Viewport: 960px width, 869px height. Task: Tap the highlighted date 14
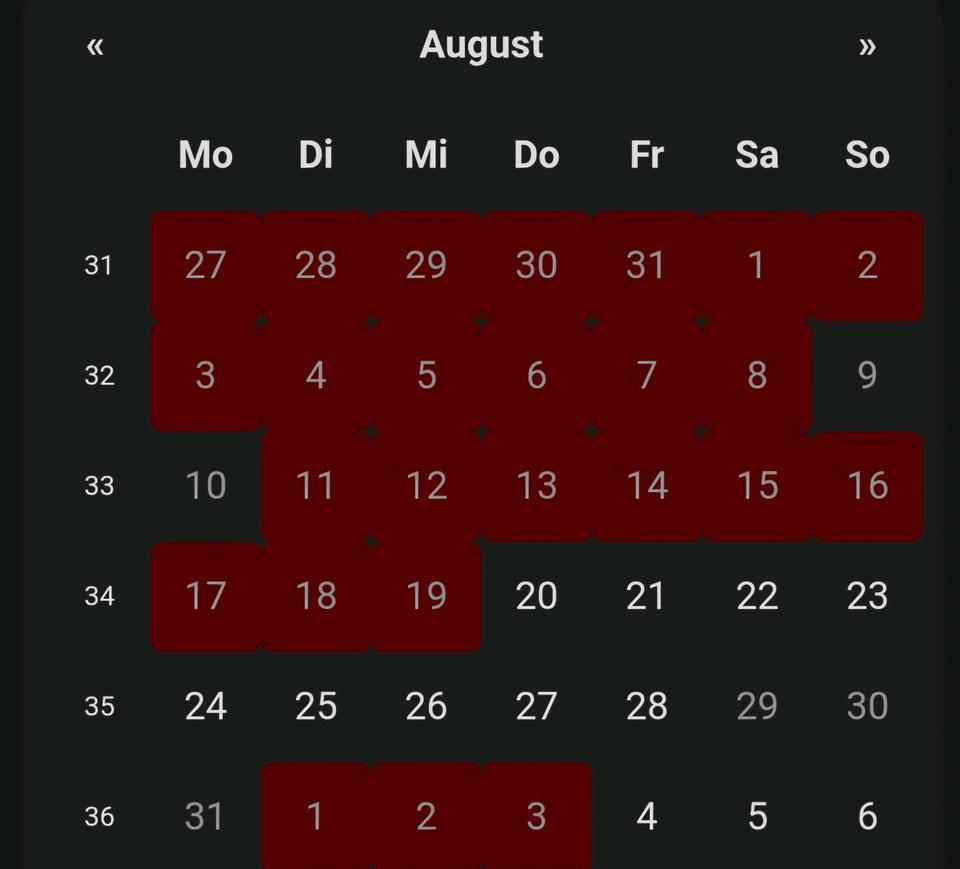pos(646,486)
